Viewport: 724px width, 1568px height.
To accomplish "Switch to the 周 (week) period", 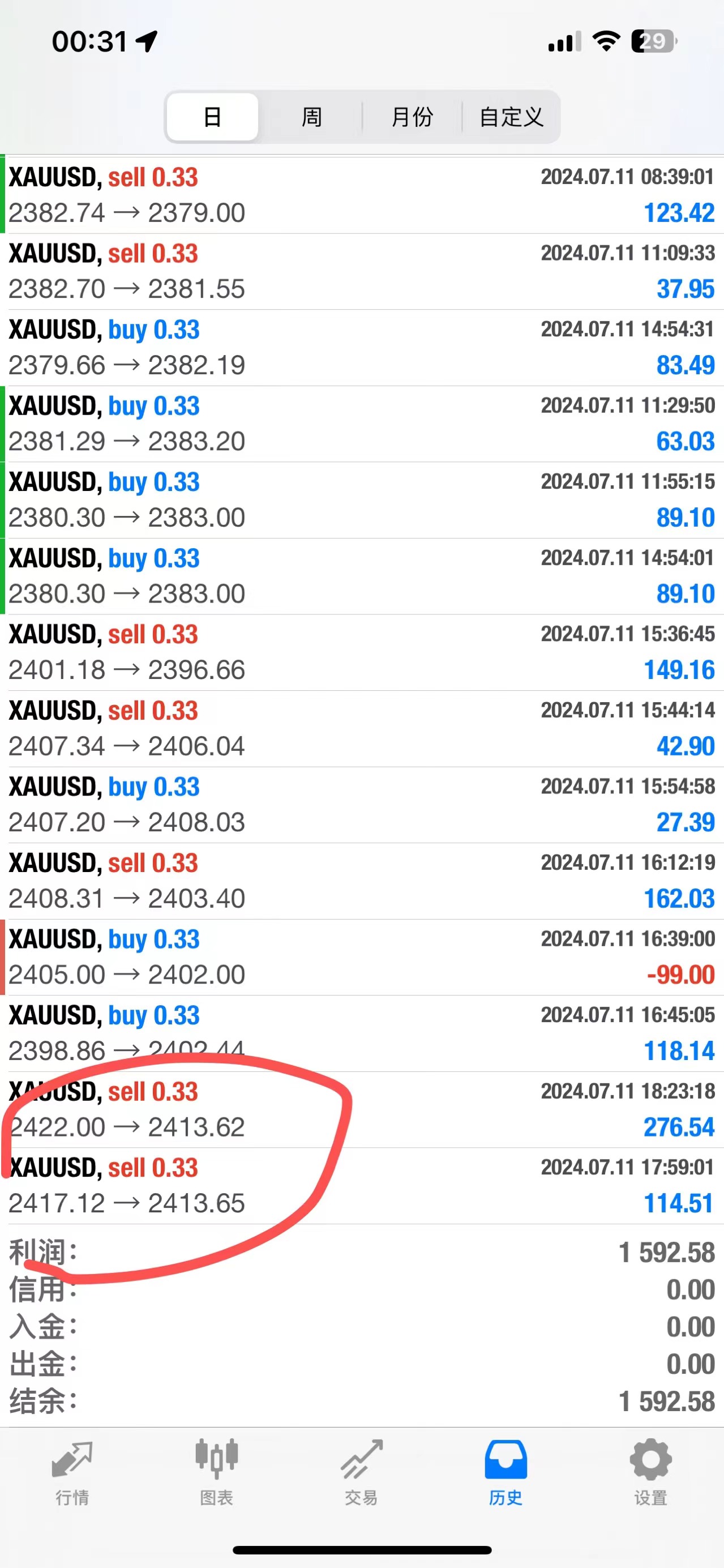I will coord(311,117).
